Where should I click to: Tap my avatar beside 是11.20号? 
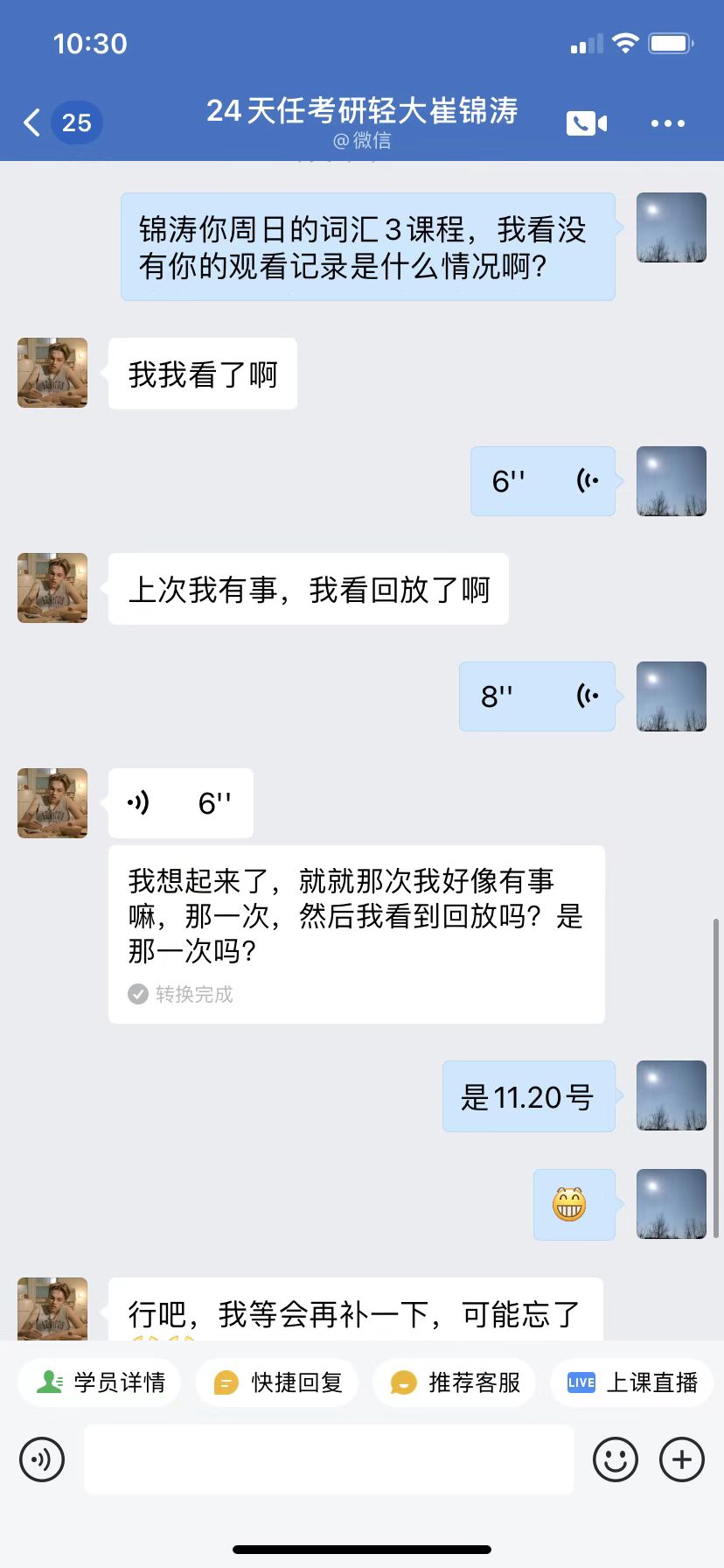pos(672,1095)
